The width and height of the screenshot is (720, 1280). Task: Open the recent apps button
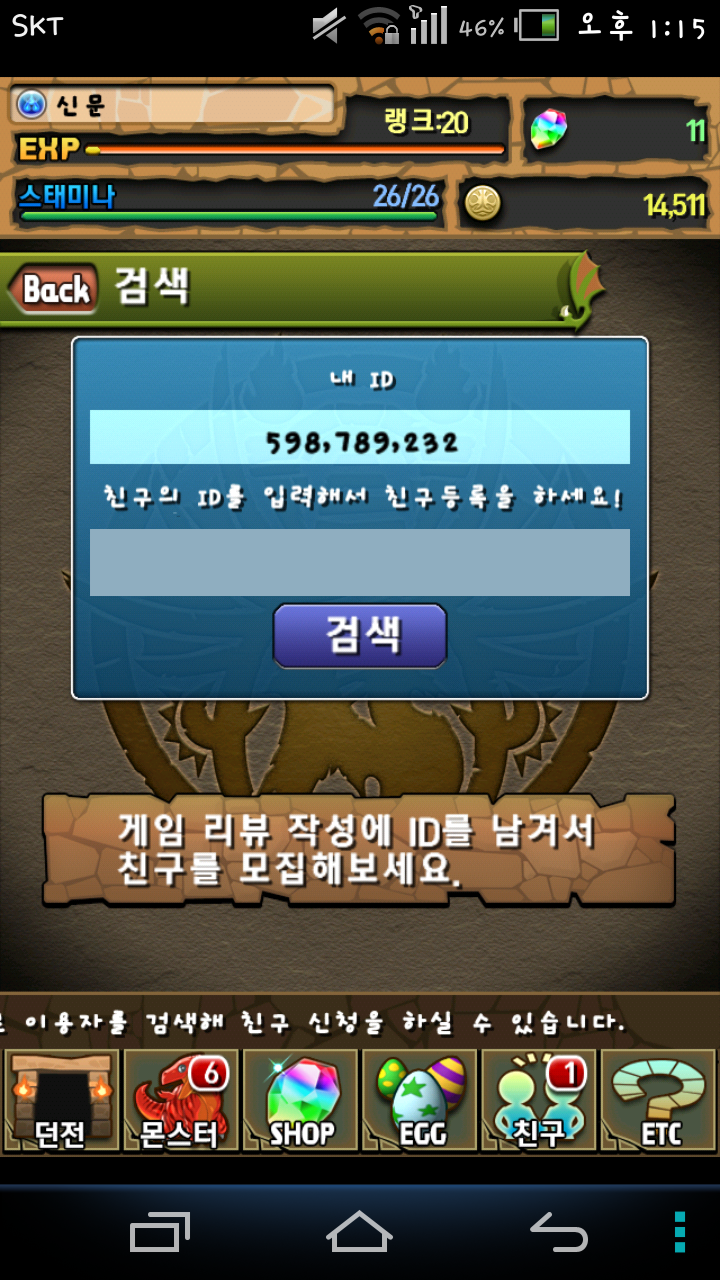coord(160,1231)
